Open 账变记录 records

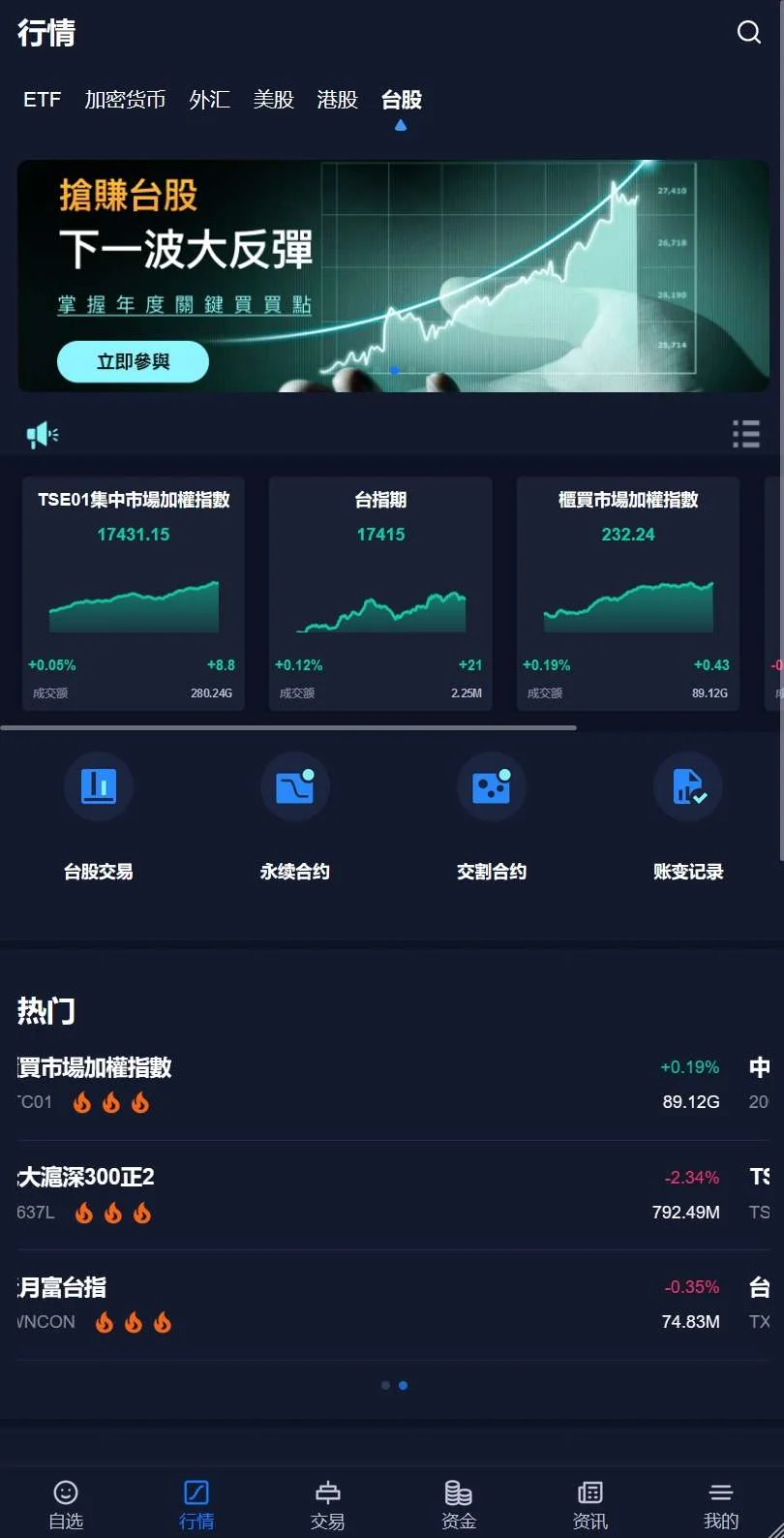click(x=687, y=815)
